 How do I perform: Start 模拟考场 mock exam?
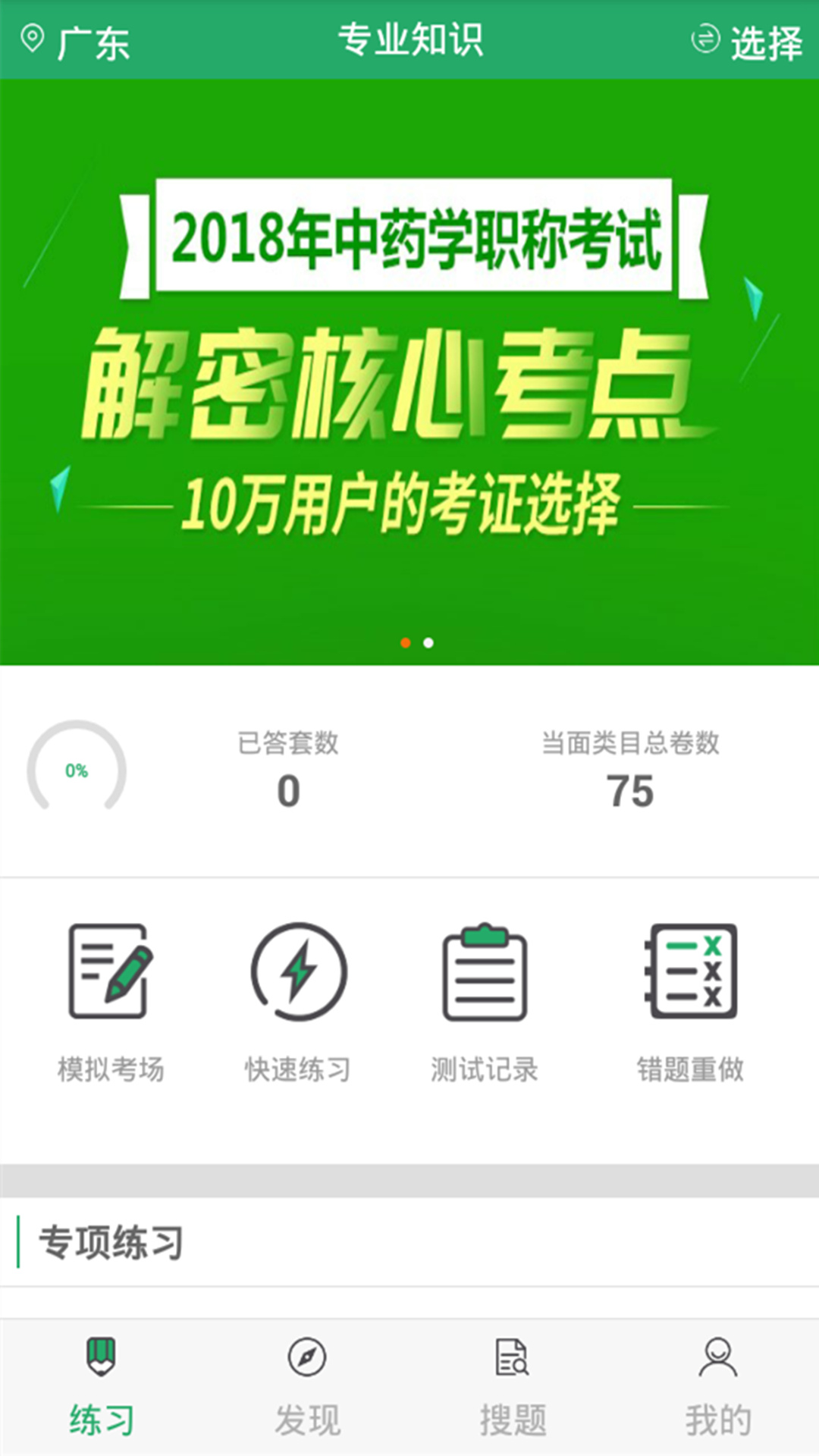111,1002
